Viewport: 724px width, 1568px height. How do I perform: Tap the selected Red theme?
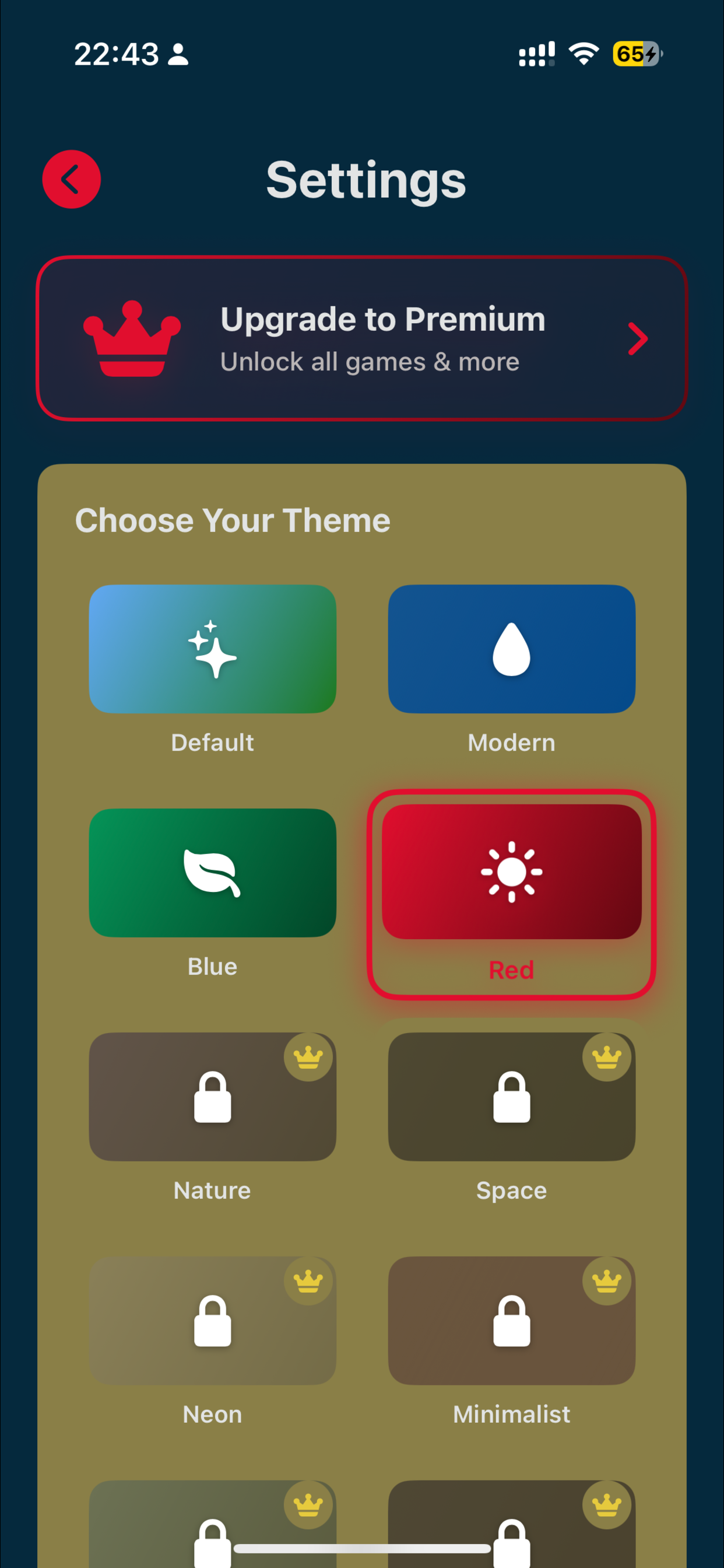point(512,872)
